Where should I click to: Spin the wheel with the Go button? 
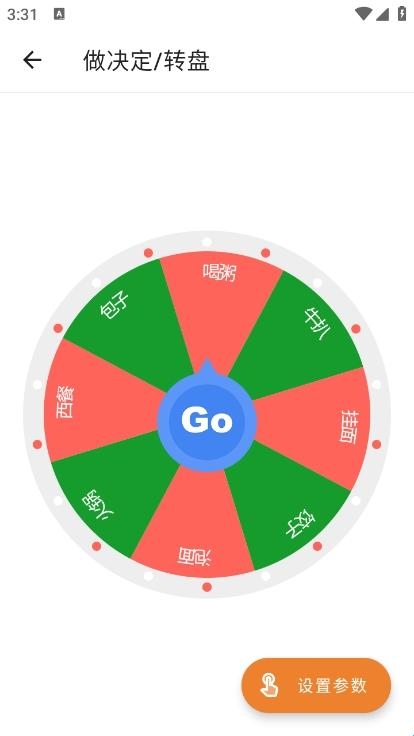click(207, 420)
